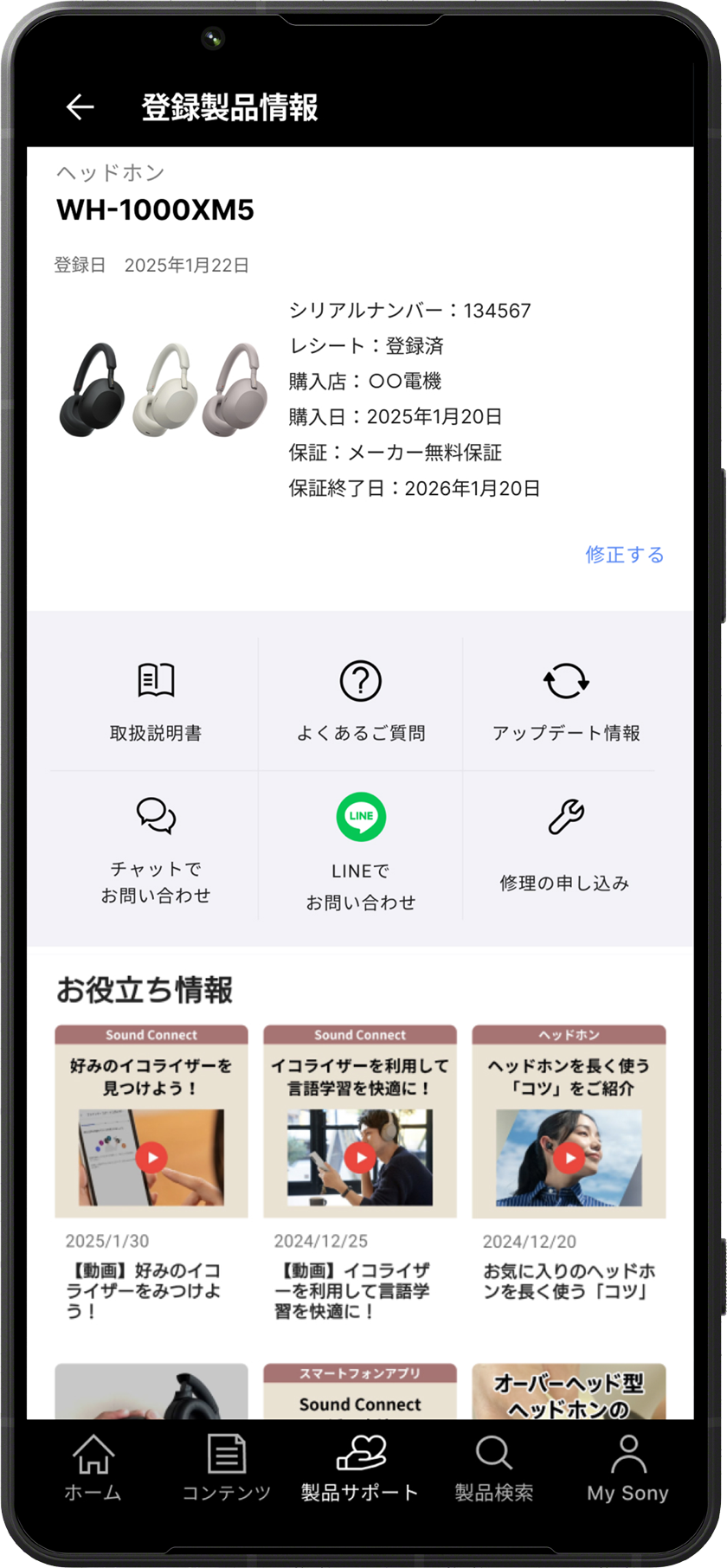Switch to the コンテンツ tab

coord(227,1468)
